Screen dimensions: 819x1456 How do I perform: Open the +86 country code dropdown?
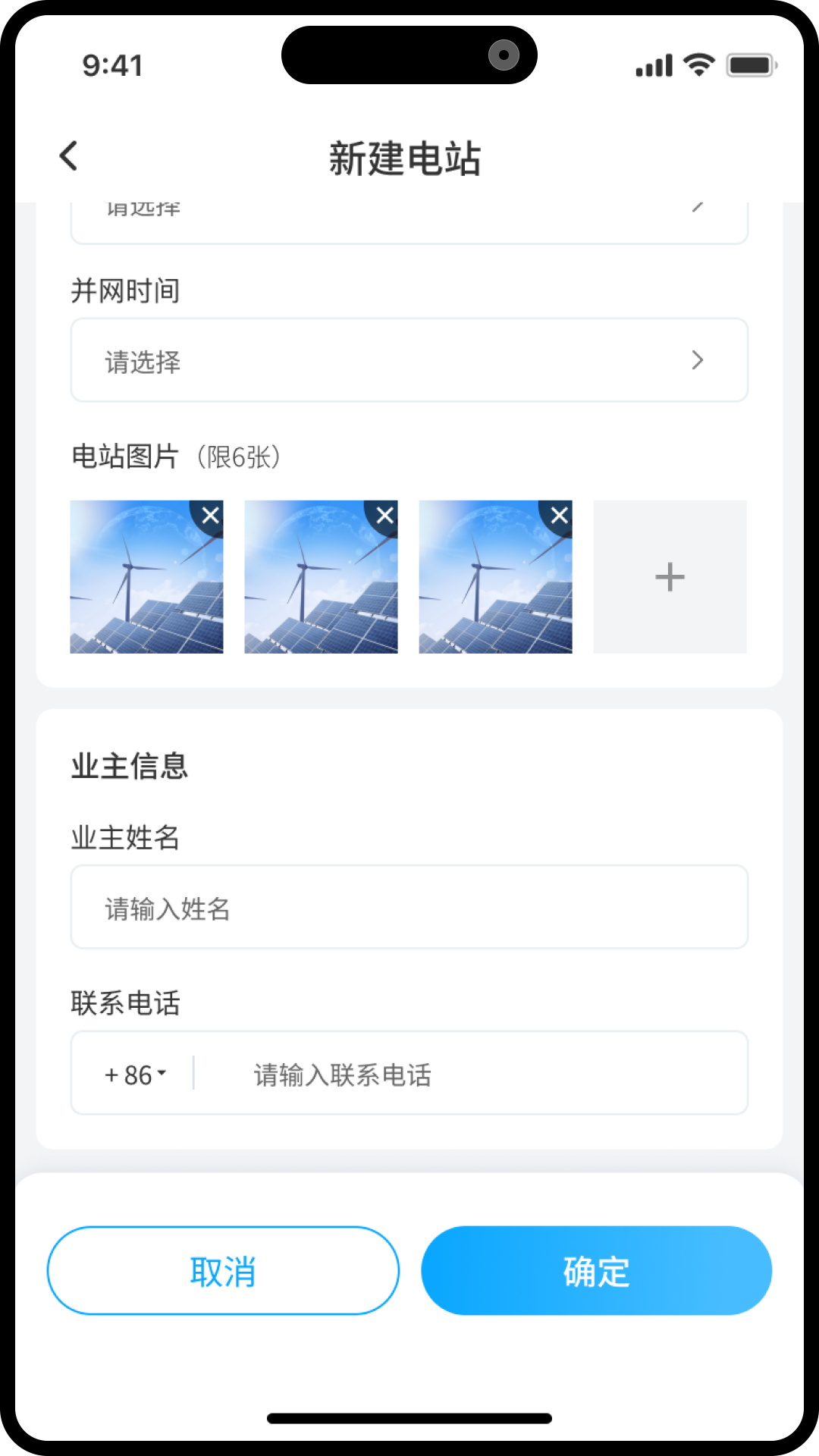[136, 1075]
